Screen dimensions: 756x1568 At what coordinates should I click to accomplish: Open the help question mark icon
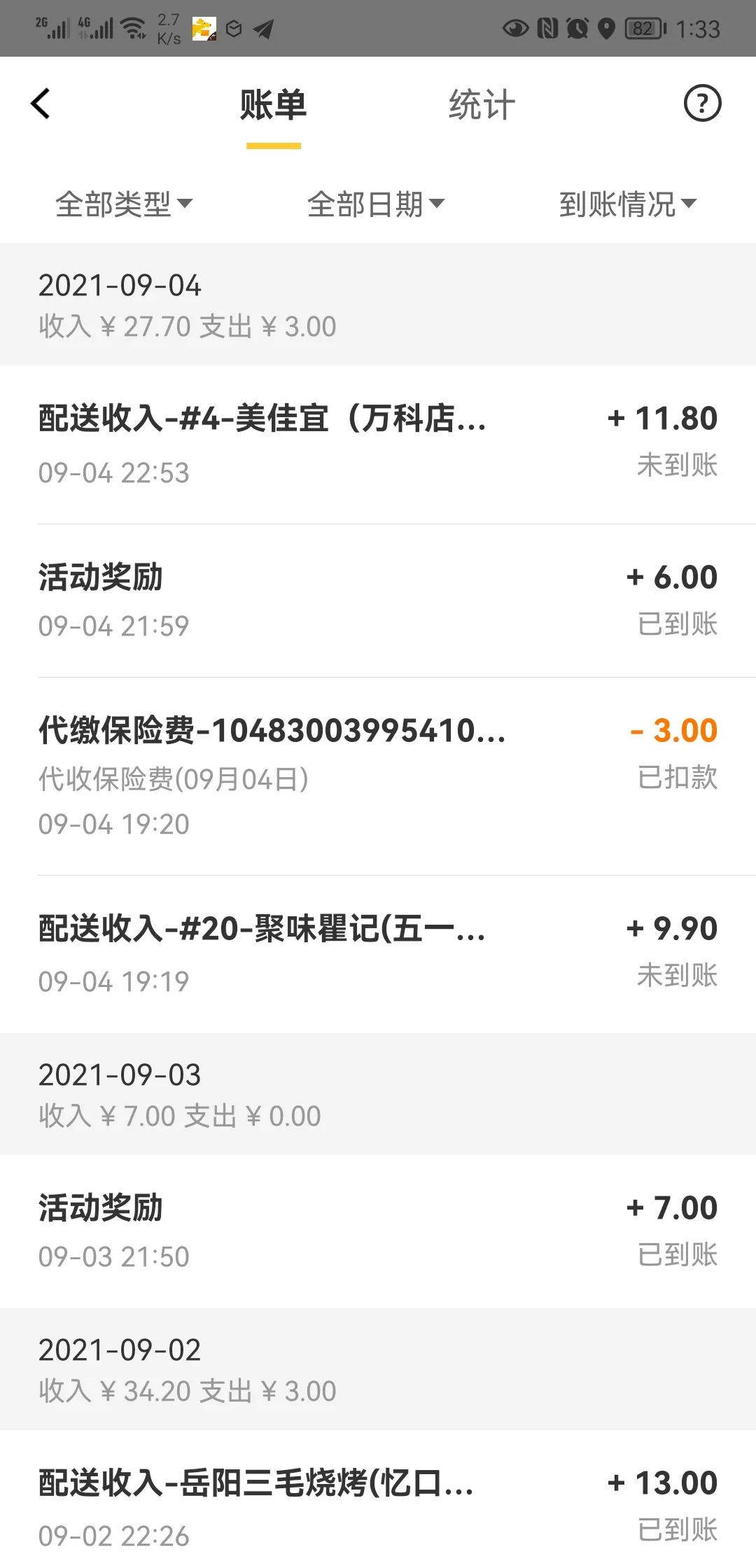point(703,104)
